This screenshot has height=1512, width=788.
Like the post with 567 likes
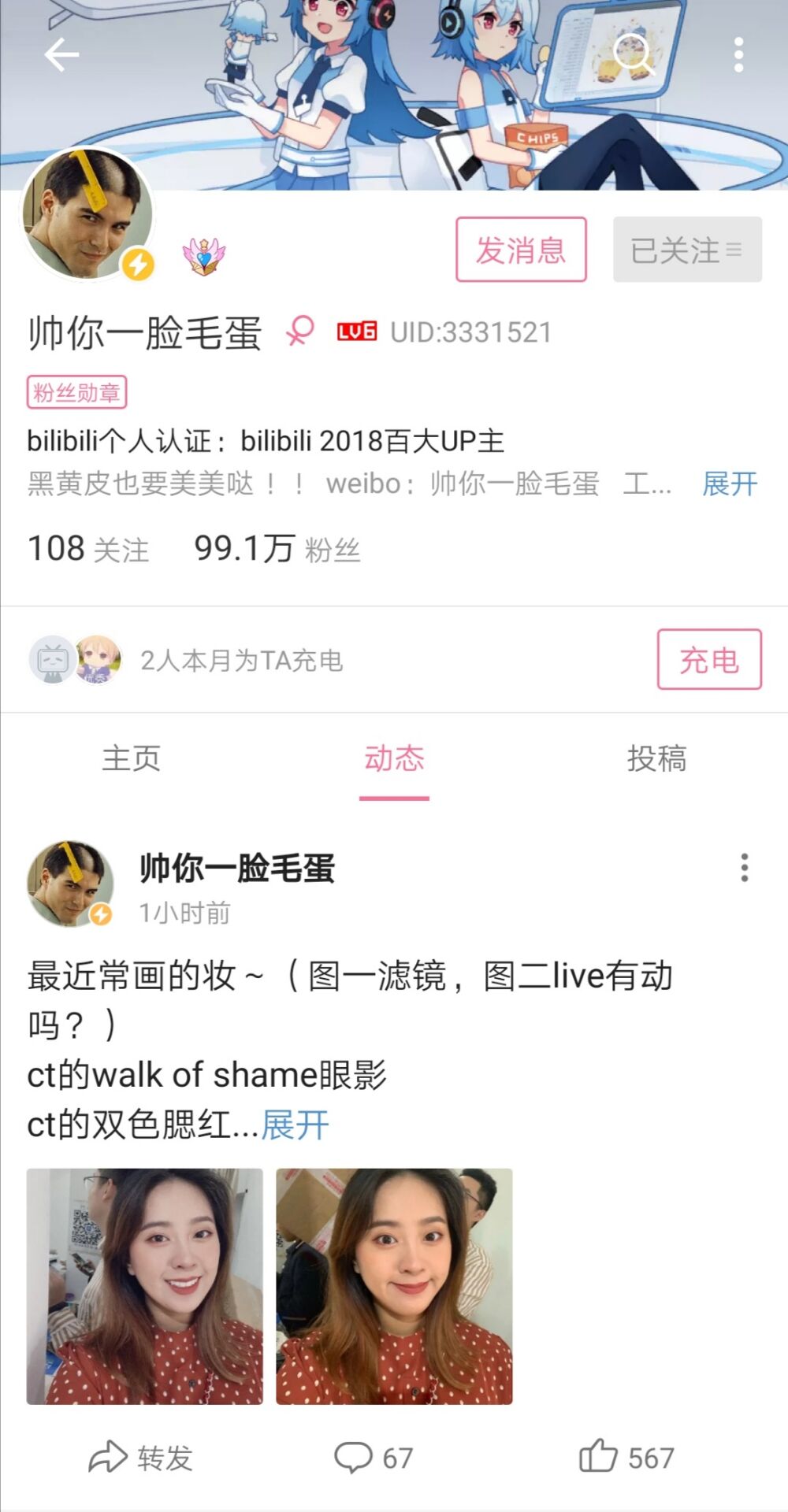click(626, 1458)
